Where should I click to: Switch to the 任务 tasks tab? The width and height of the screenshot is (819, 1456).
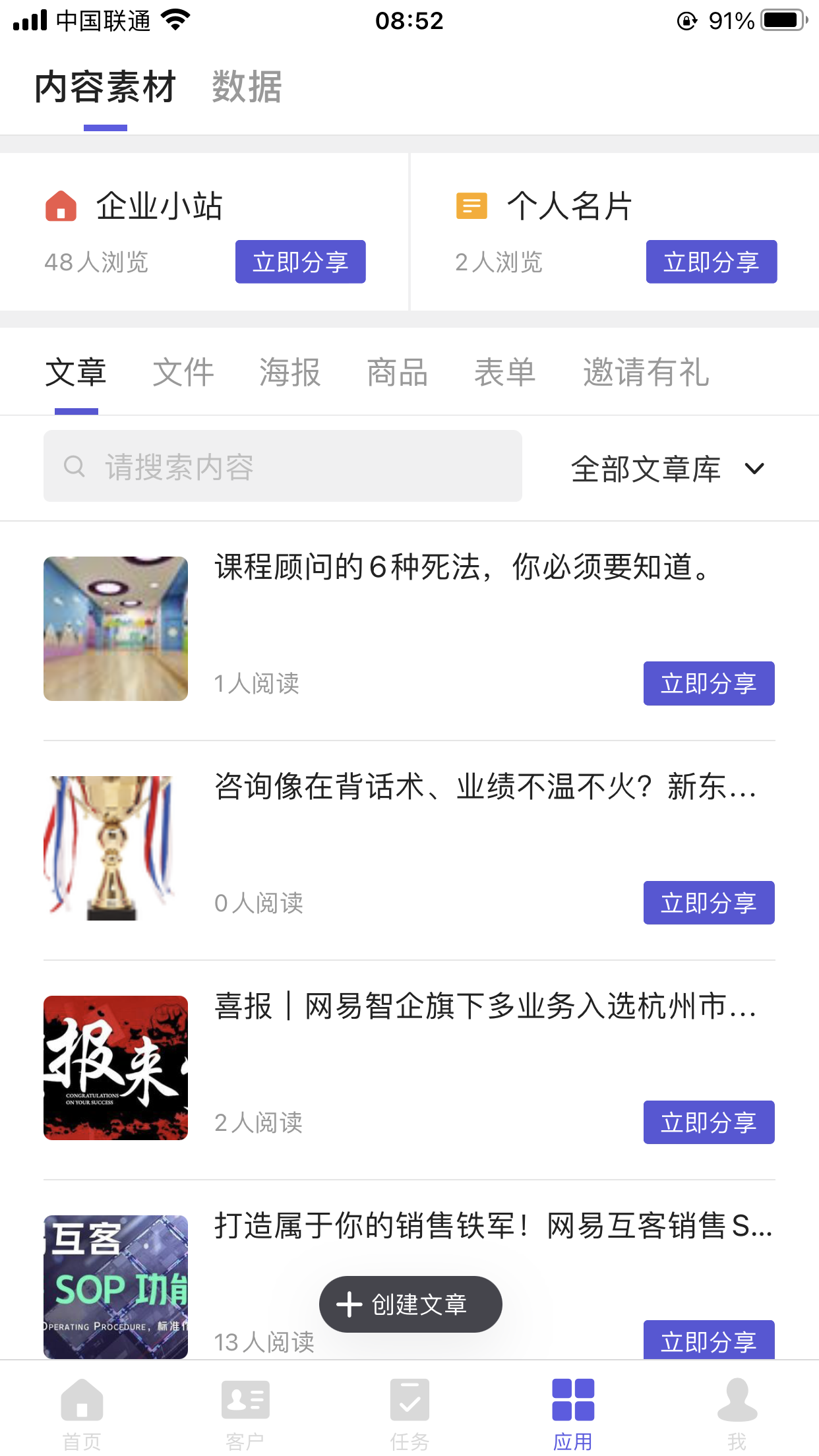tap(409, 1412)
